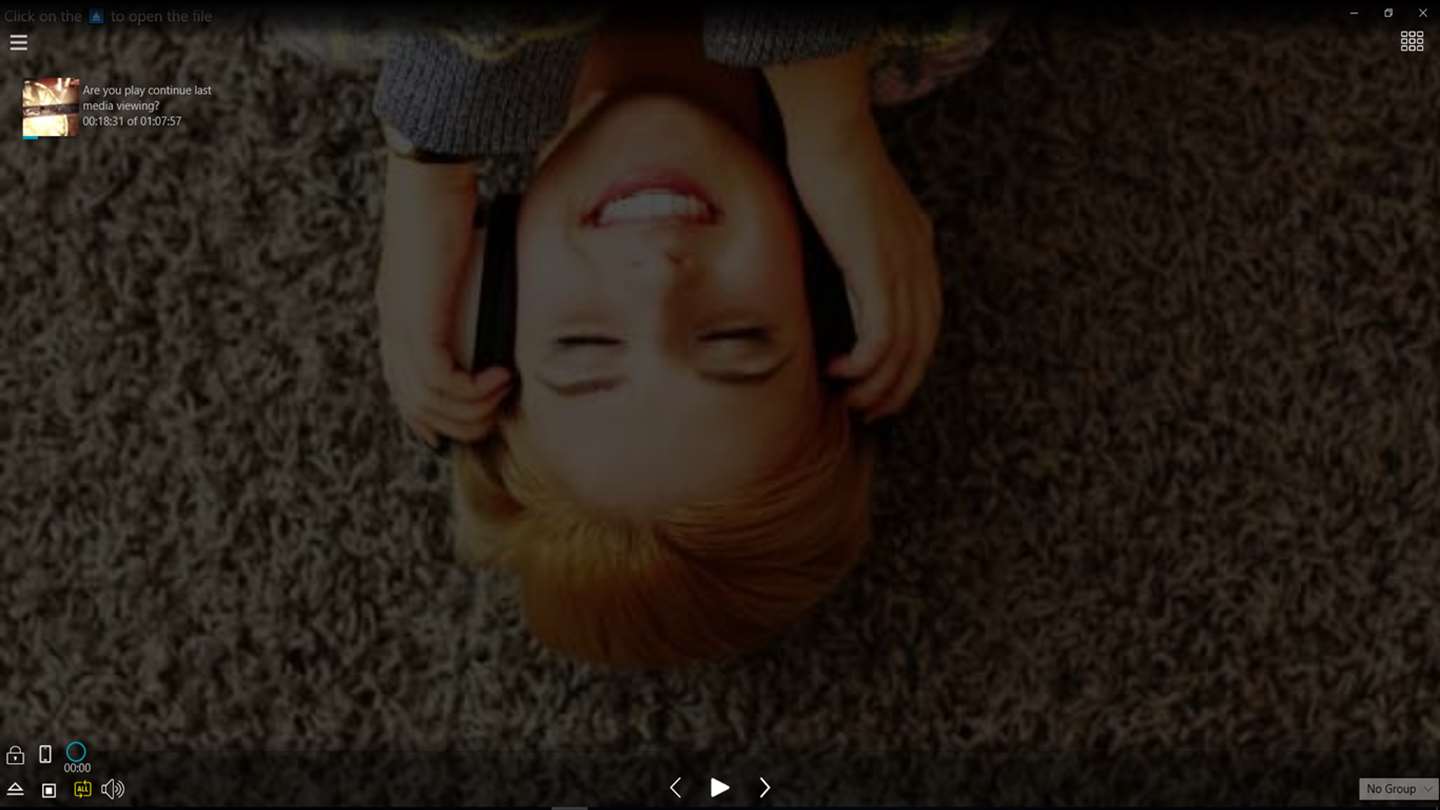
Task: Expand the No Group dropdown
Action: point(1398,789)
